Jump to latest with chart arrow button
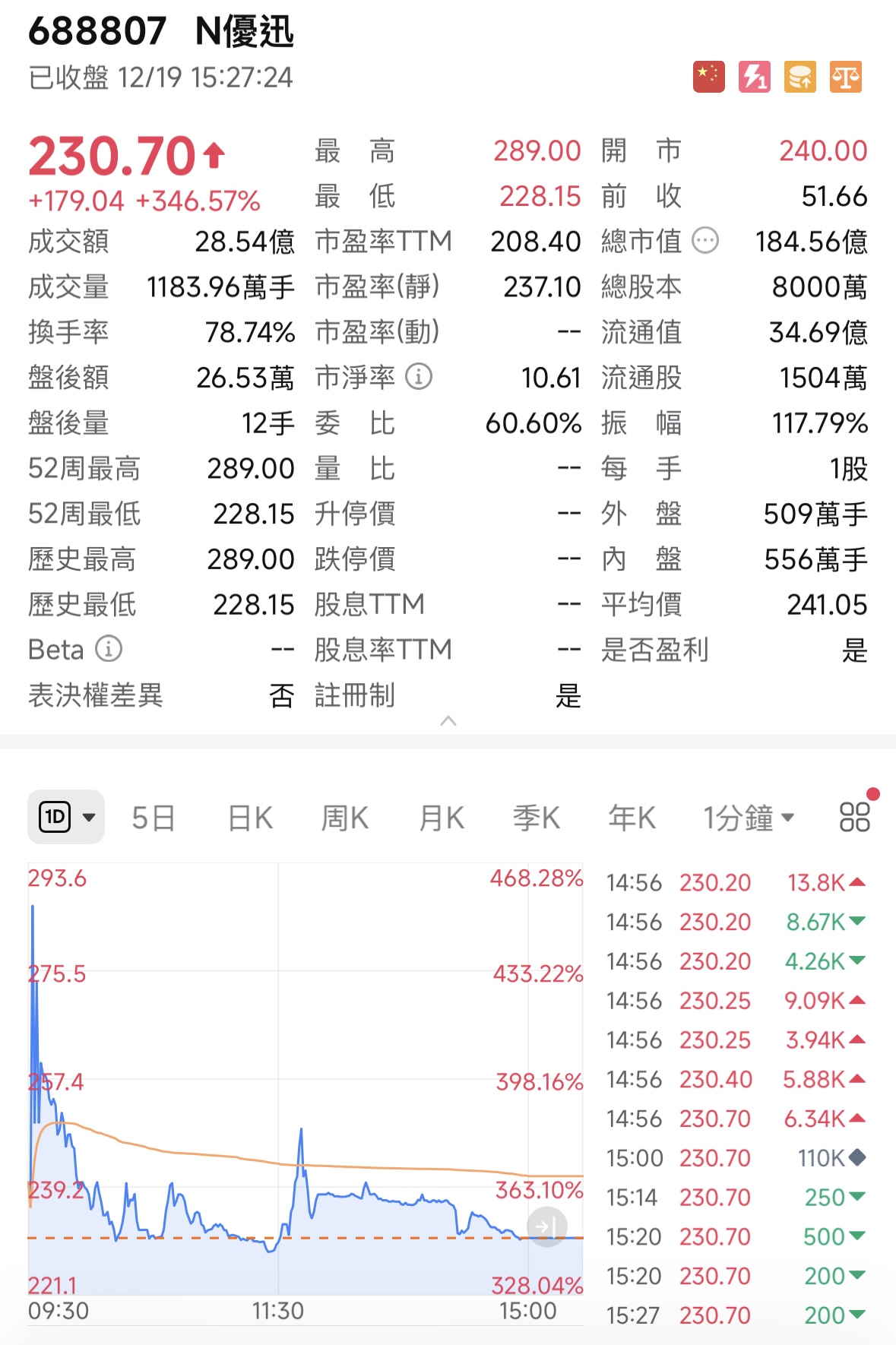The image size is (896, 1345). point(547,1226)
